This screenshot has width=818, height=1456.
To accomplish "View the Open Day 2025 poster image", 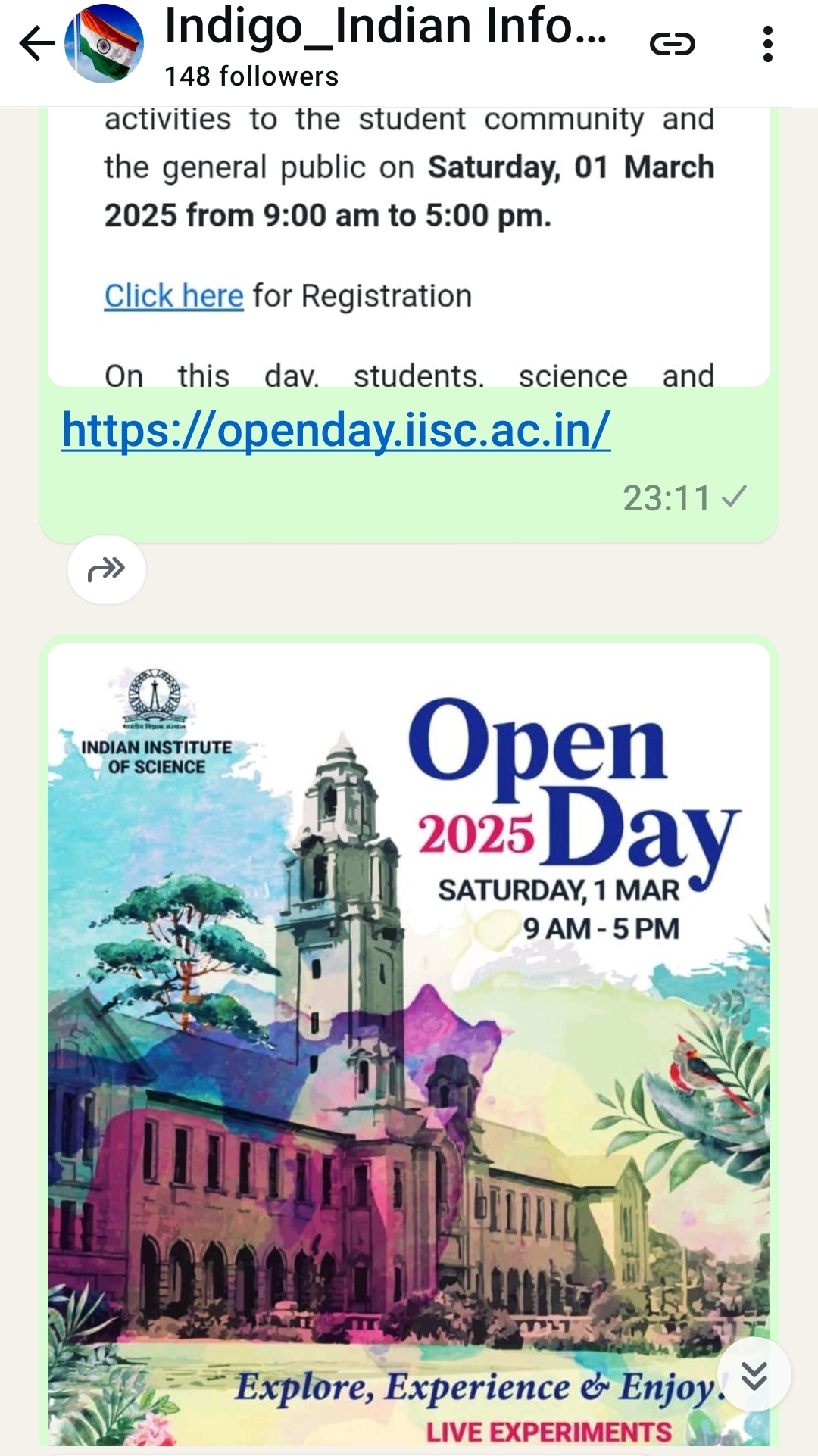I will tap(409, 1045).
